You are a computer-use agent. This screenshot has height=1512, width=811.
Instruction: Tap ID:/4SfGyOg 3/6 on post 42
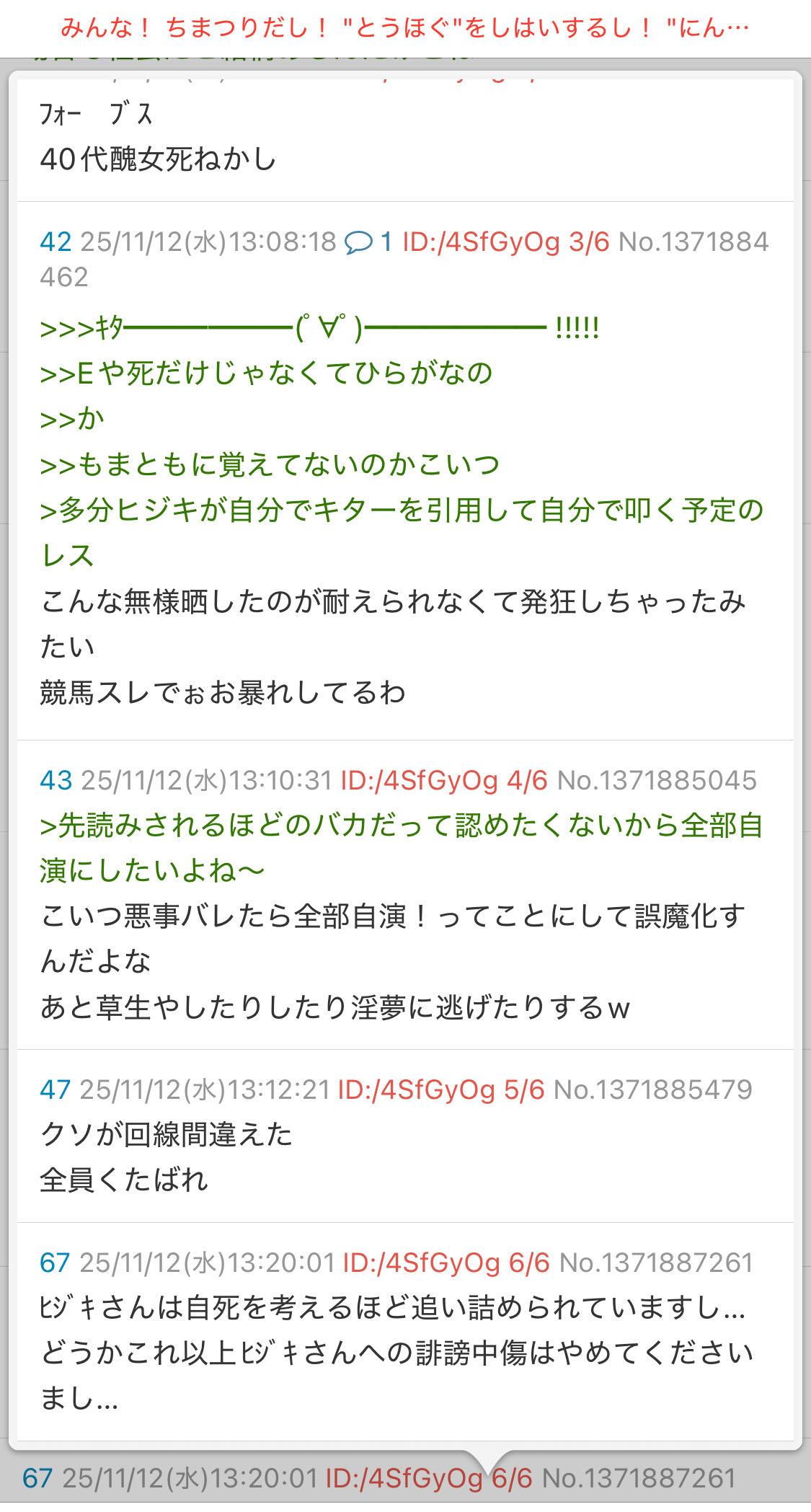pyautogui.click(x=505, y=242)
